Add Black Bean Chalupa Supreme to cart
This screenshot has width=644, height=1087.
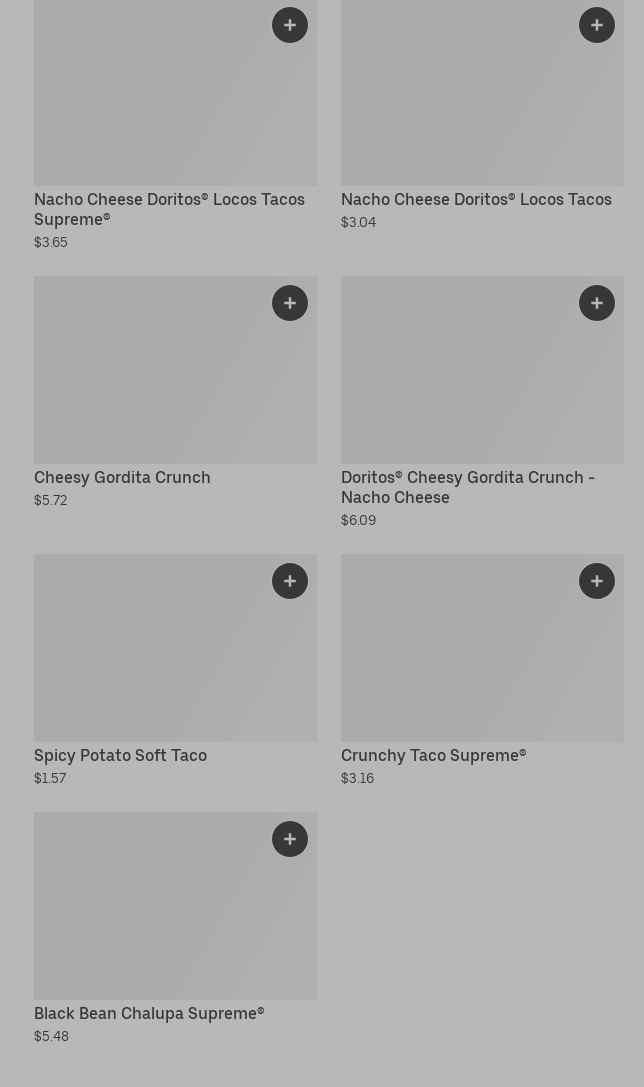290,839
